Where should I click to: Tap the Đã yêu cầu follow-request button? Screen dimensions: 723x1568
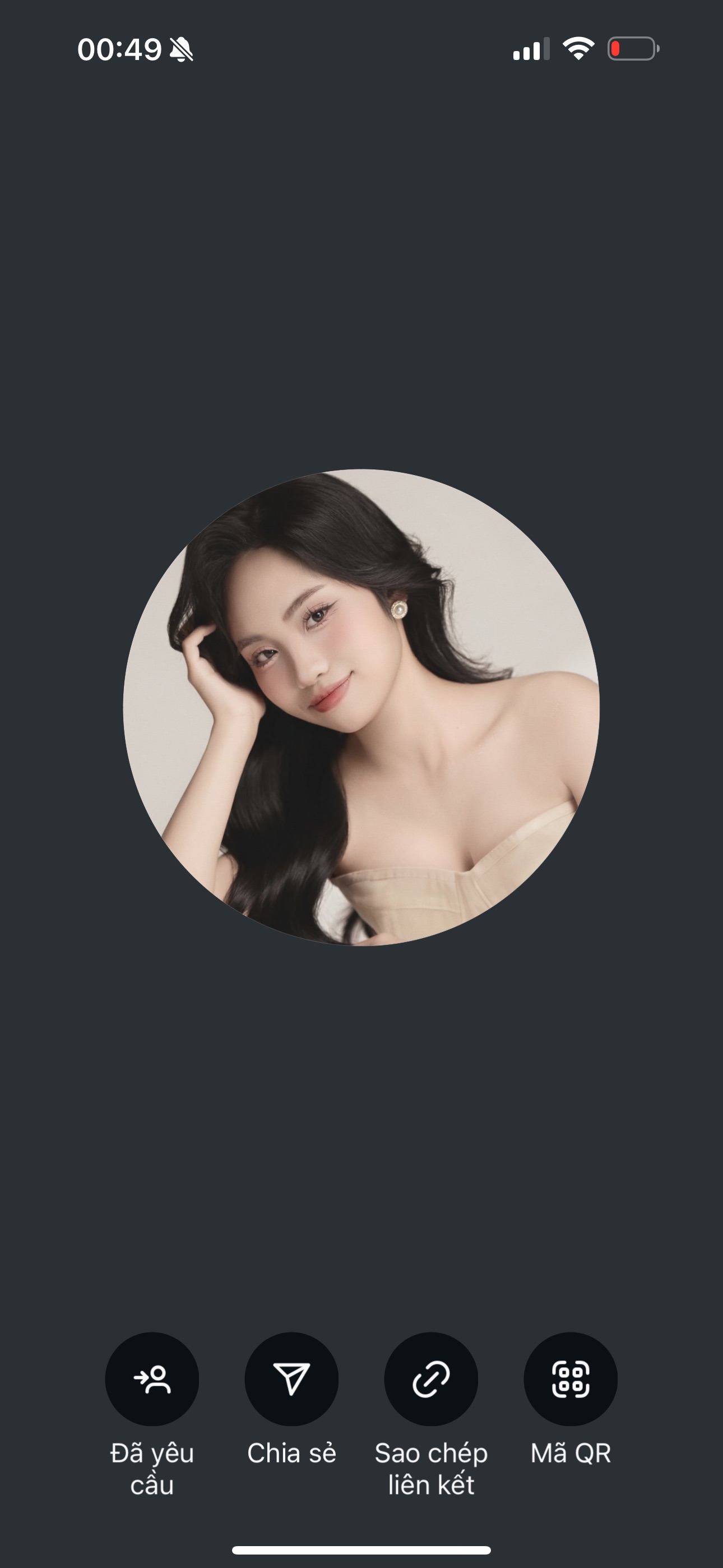click(151, 1378)
